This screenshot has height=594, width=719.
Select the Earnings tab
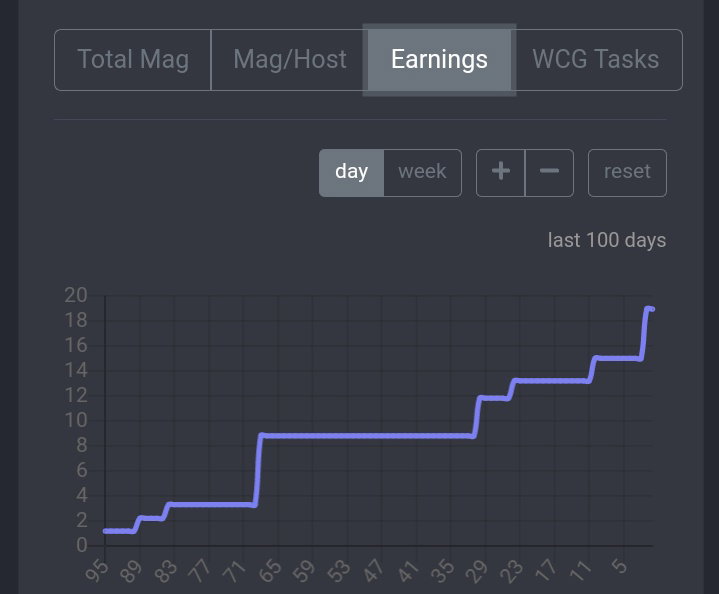[x=439, y=60]
